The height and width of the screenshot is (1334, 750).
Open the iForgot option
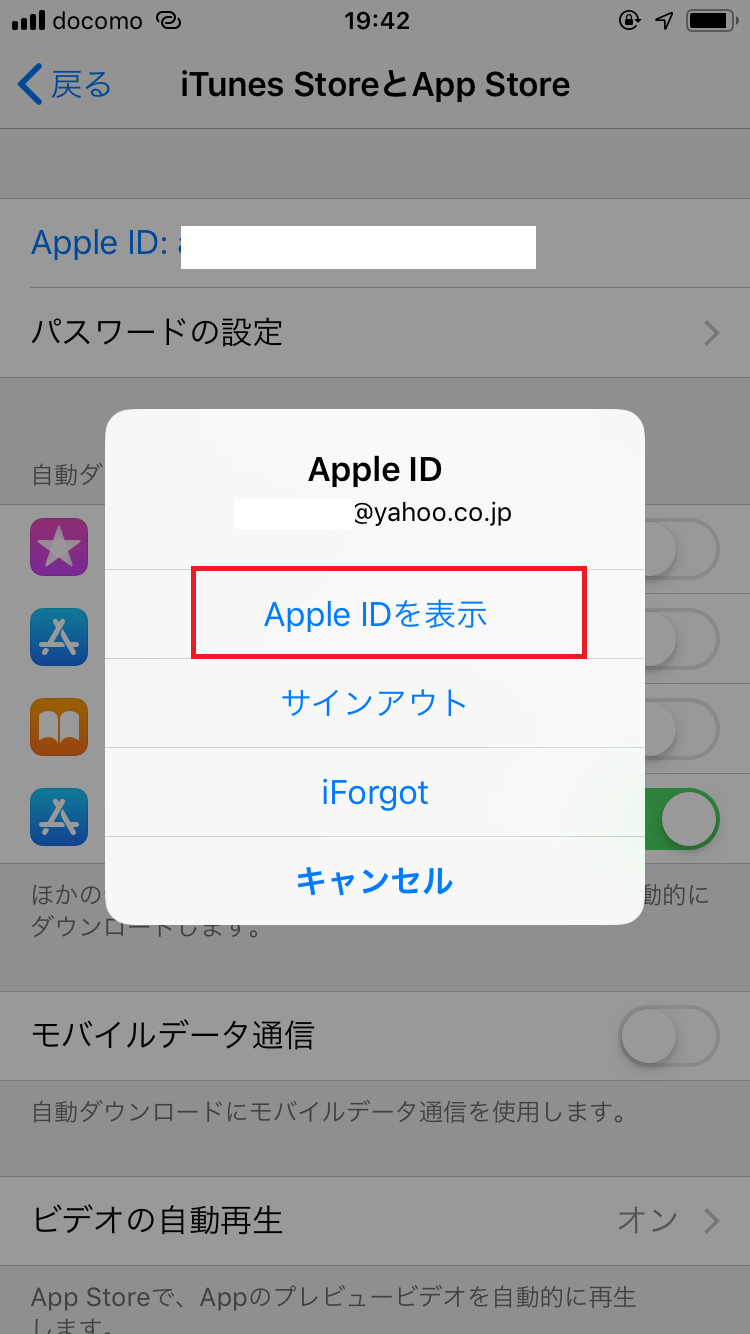(x=375, y=792)
